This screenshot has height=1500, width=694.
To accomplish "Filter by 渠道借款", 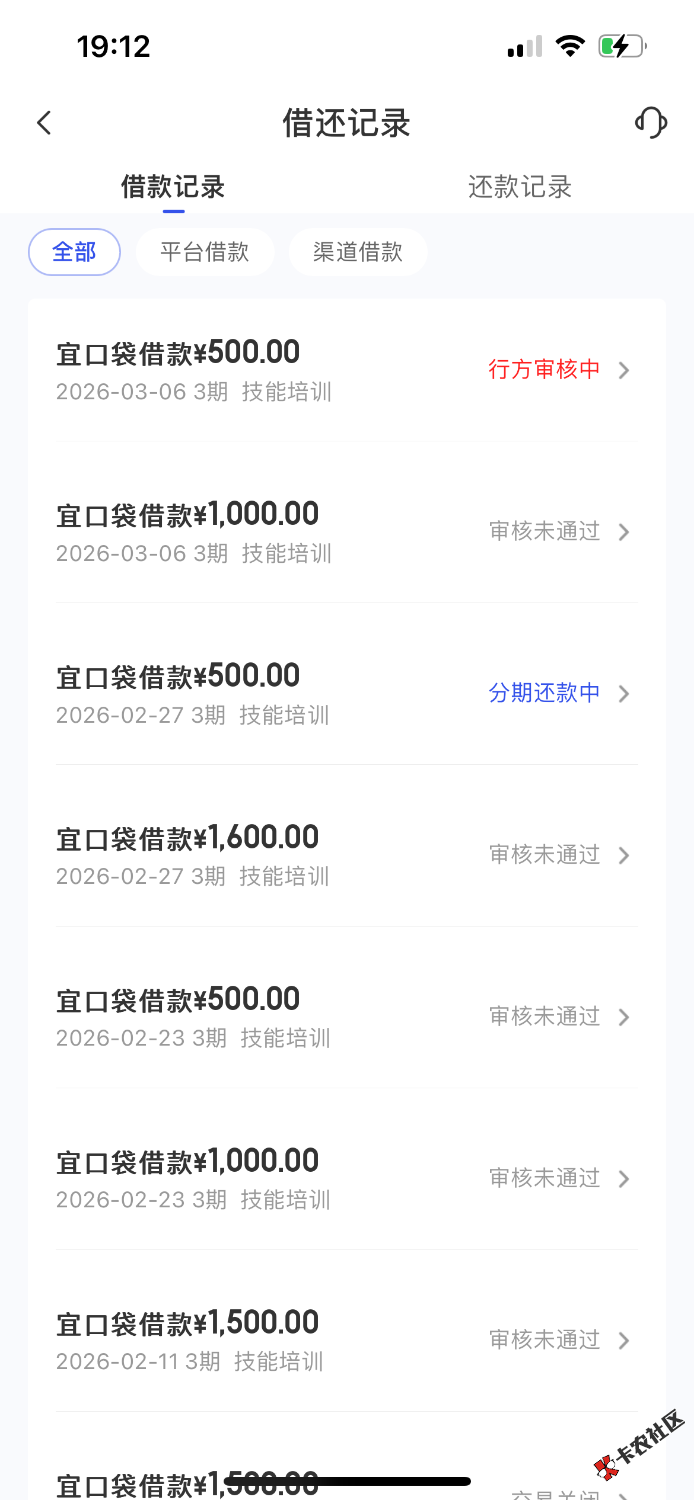I will point(357,252).
